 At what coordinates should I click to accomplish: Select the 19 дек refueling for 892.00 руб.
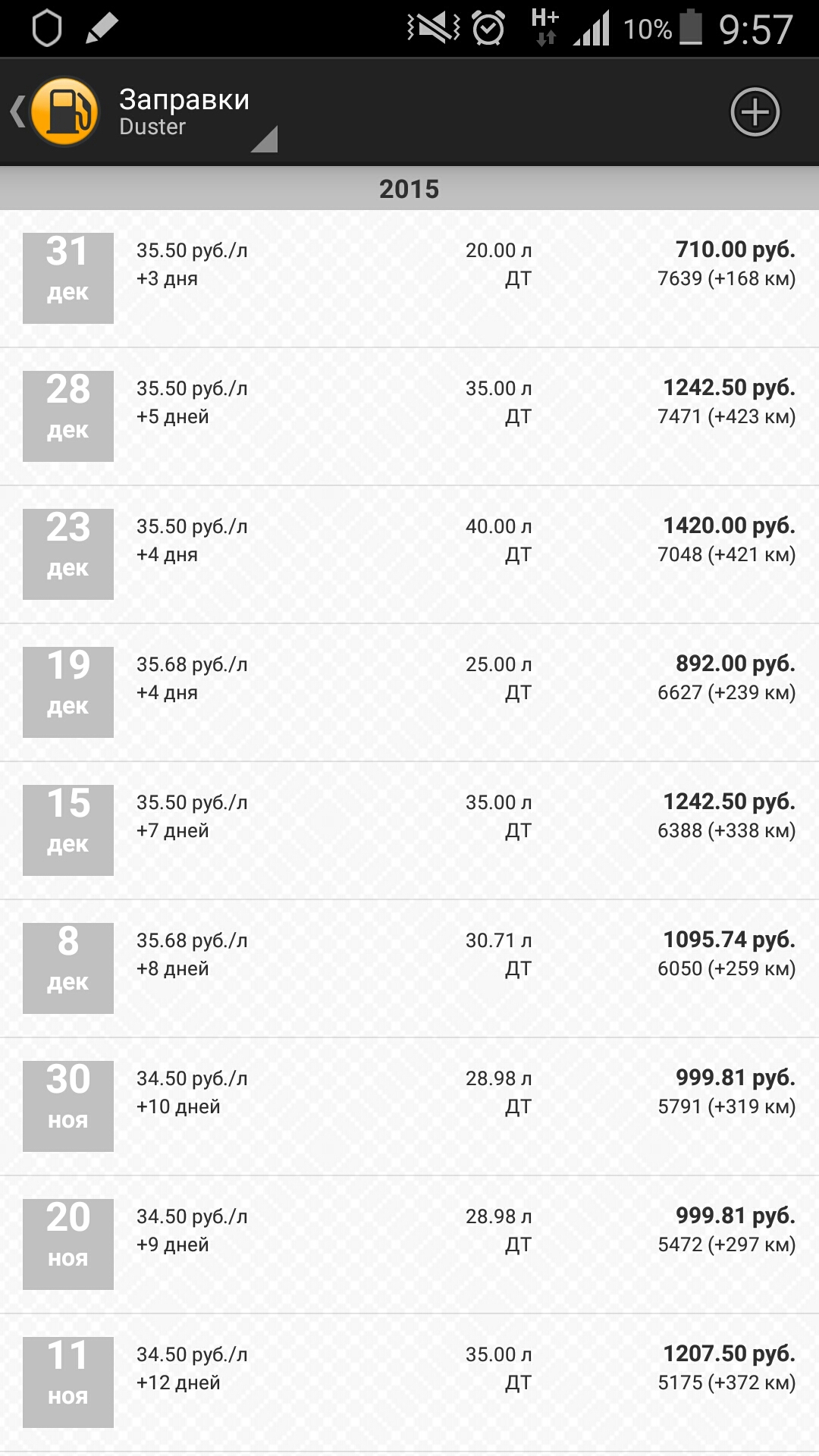pos(409,692)
